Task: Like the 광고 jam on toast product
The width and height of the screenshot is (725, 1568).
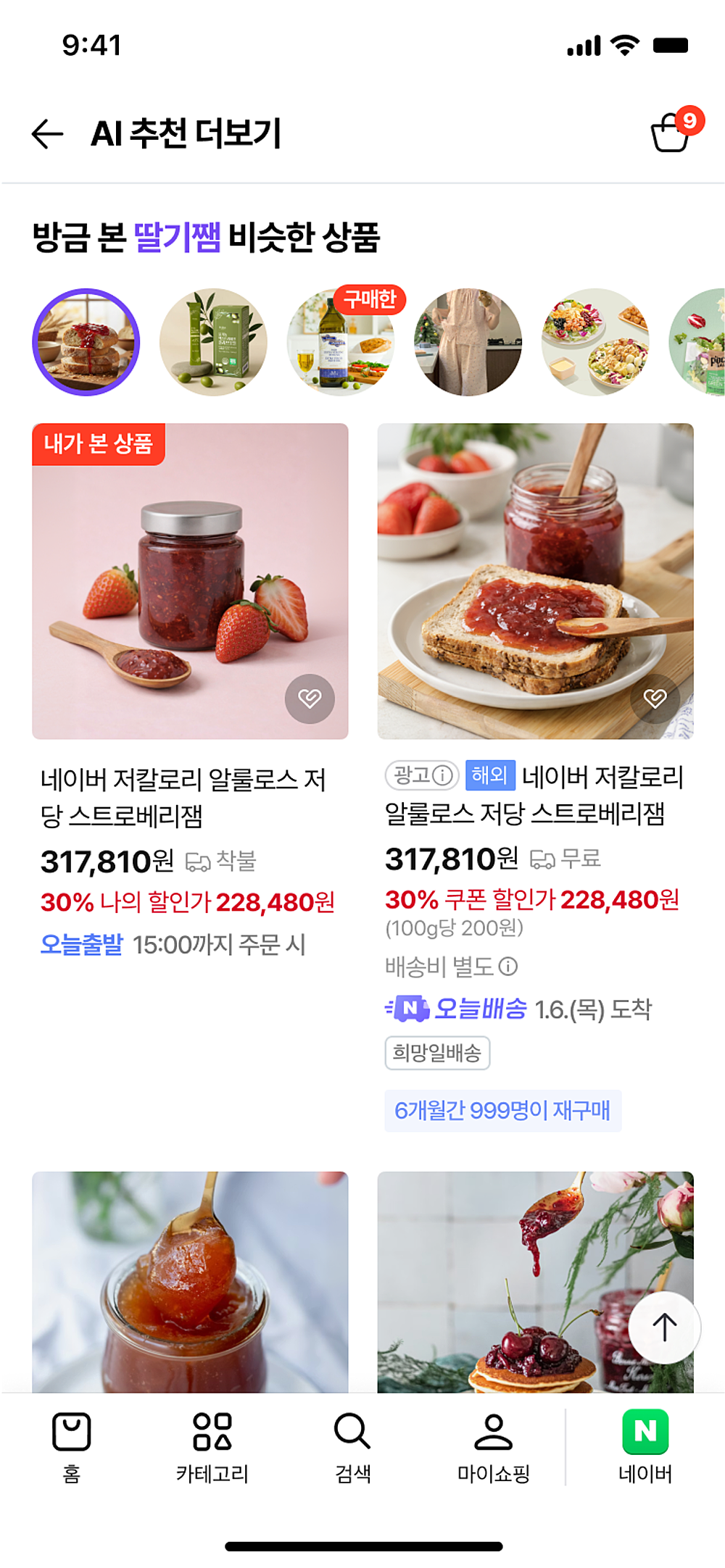Action: coord(655,698)
